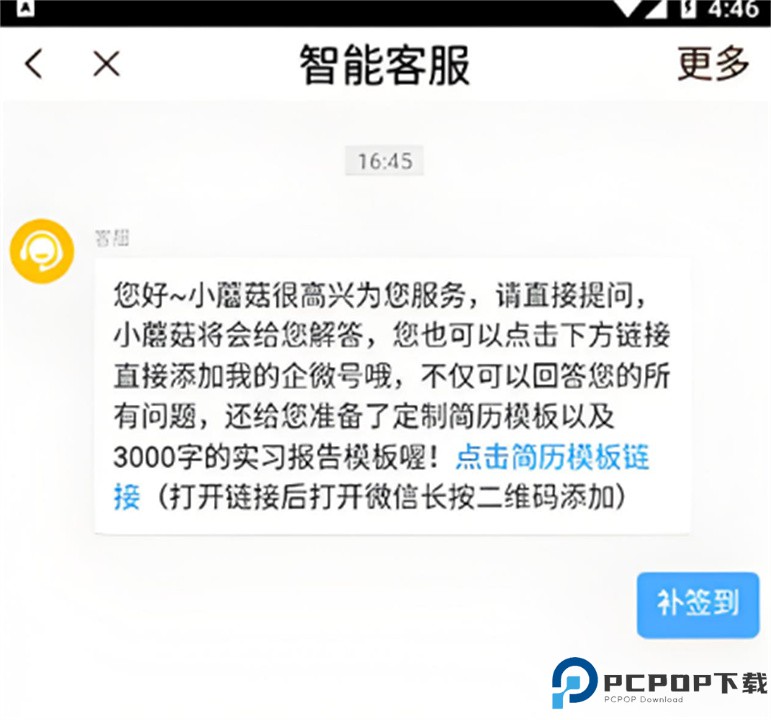
Task: Open the 更多 menu
Action: (x=713, y=64)
